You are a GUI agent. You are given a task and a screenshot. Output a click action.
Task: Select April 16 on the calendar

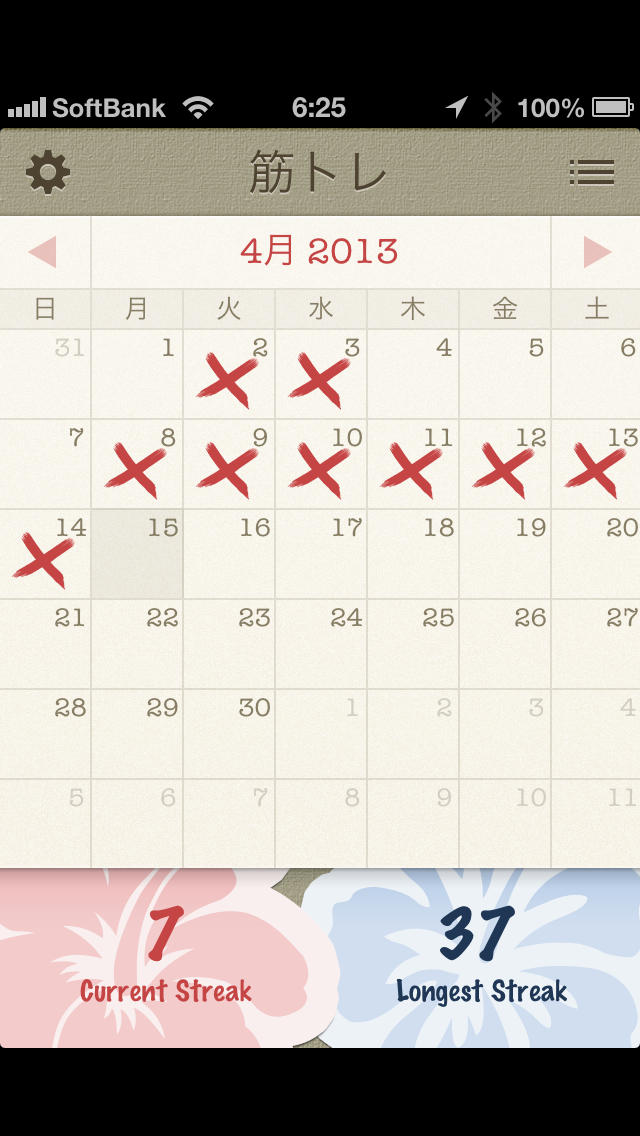pyautogui.click(x=229, y=554)
